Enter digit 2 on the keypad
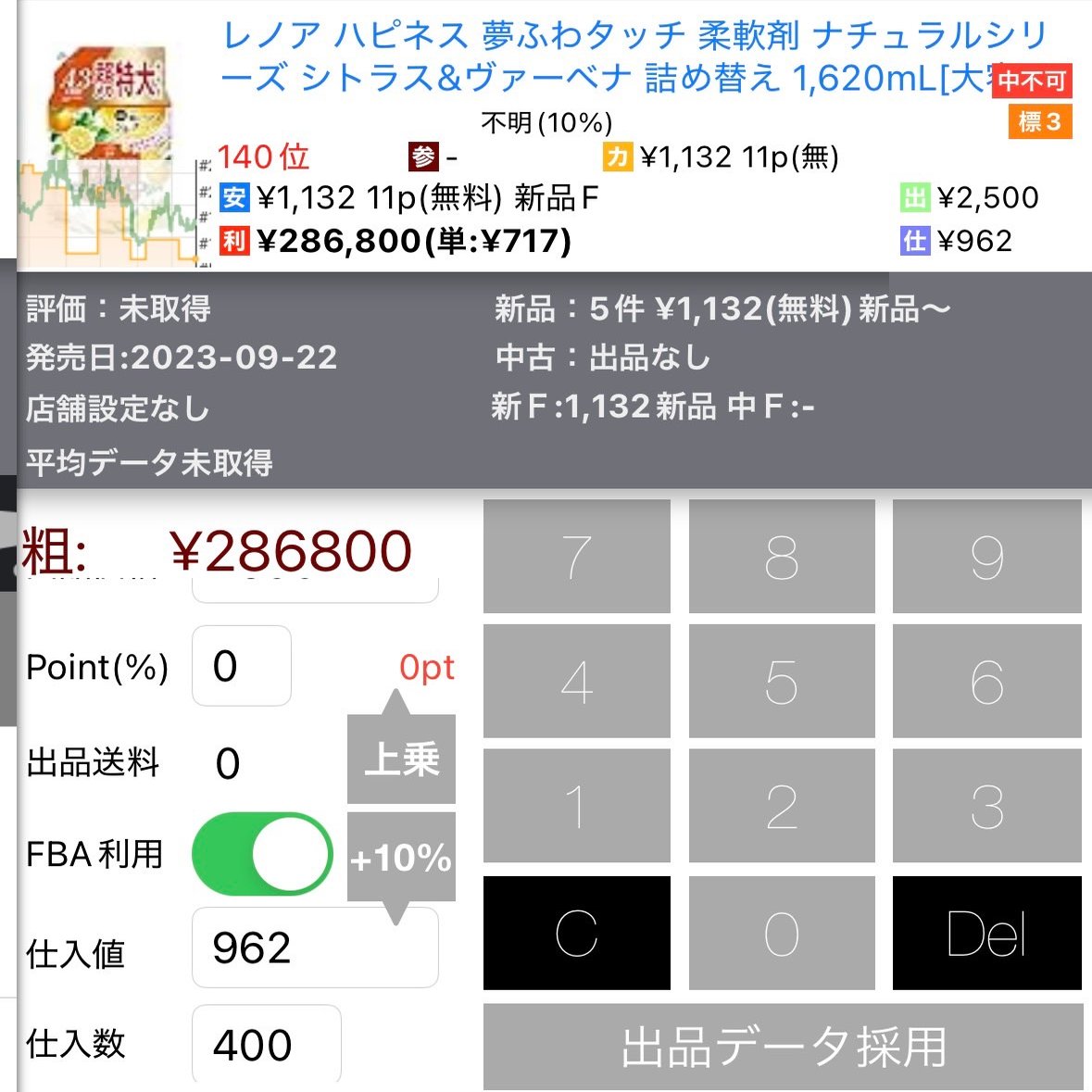Screen dimensions: 1092x1092 pyautogui.click(x=782, y=806)
